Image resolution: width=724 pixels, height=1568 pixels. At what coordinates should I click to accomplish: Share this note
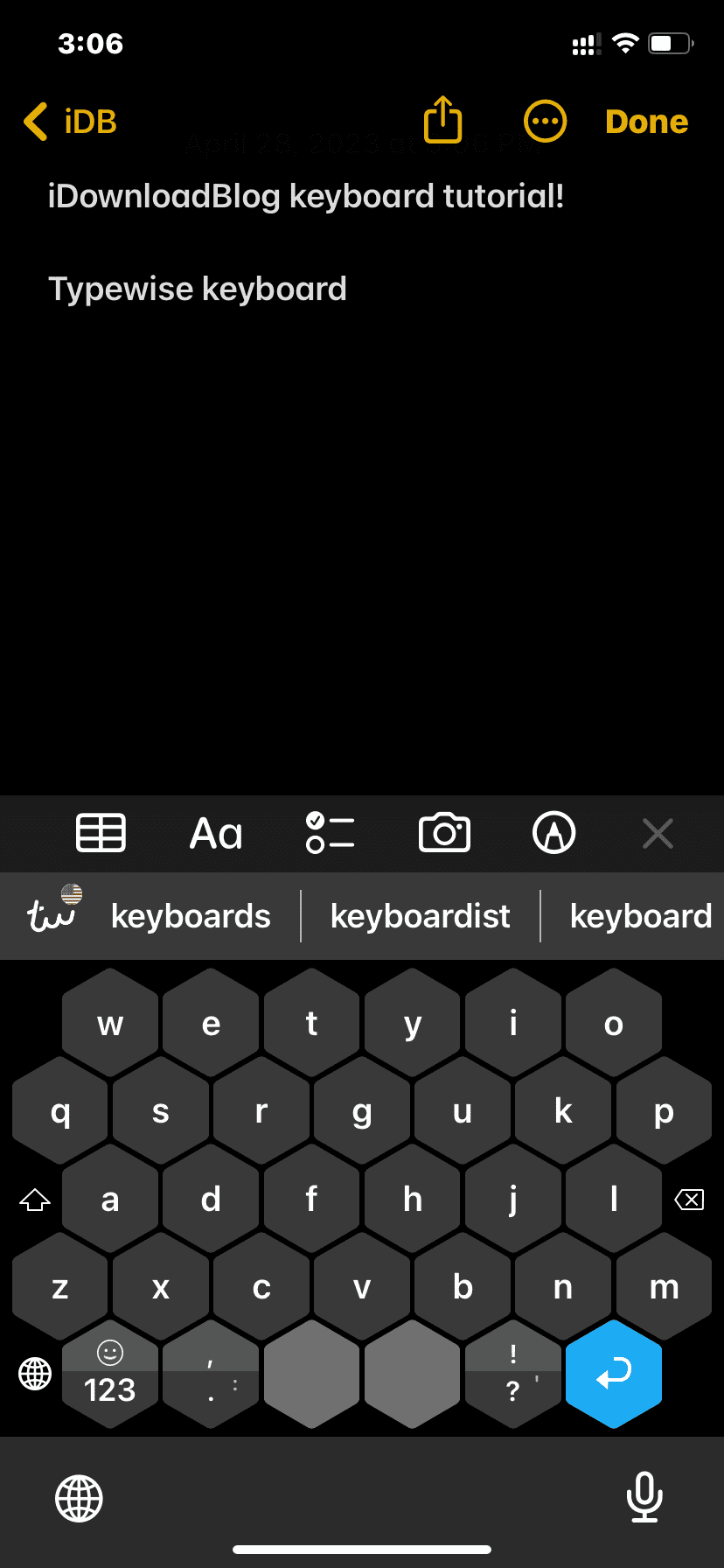tap(443, 120)
